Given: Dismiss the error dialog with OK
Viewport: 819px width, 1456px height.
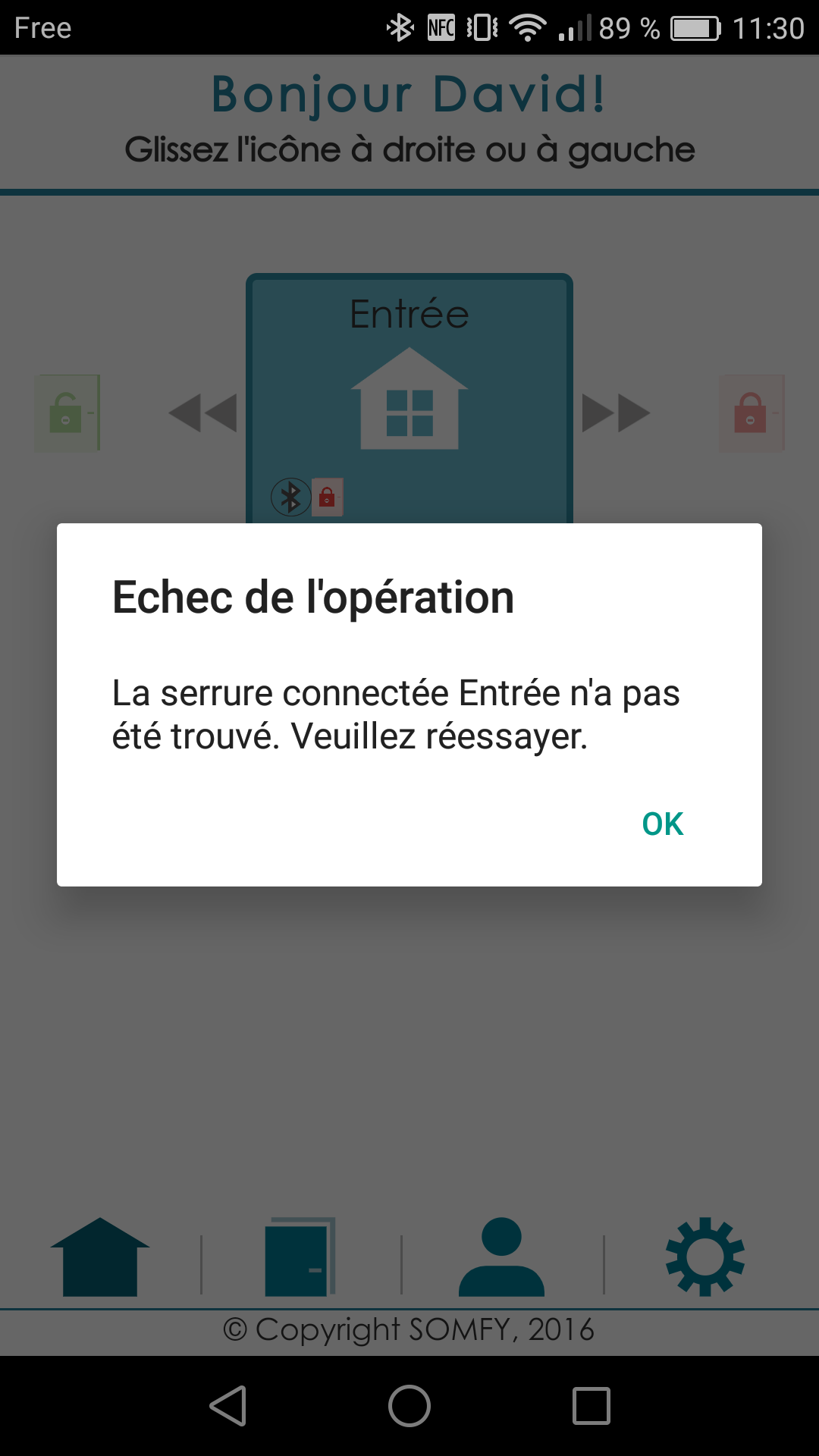Looking at the screenshot, I should coord(662,824).
